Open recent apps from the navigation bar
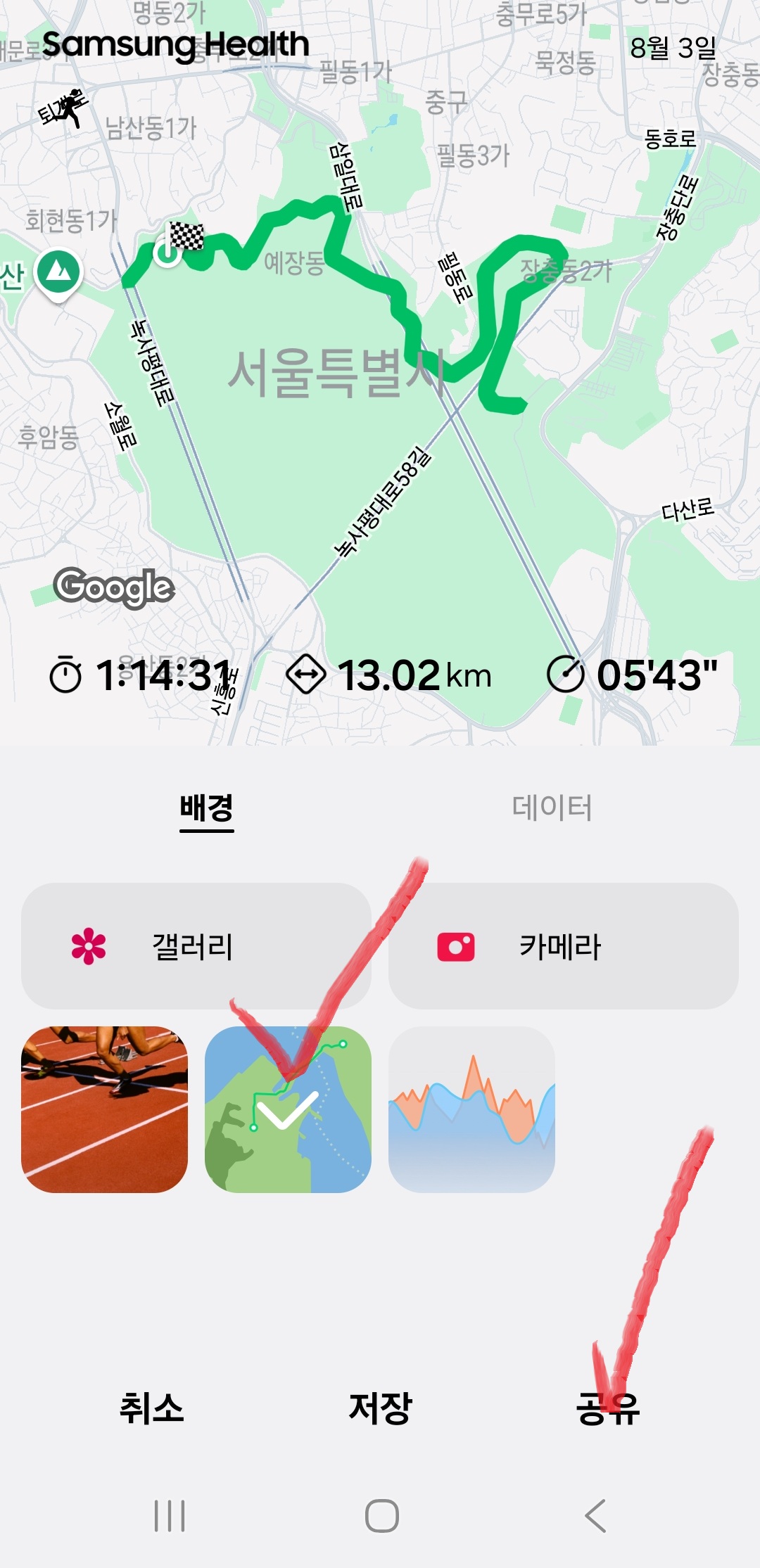The height and width of the screenshot is (1568, 760). (170, 1515)
